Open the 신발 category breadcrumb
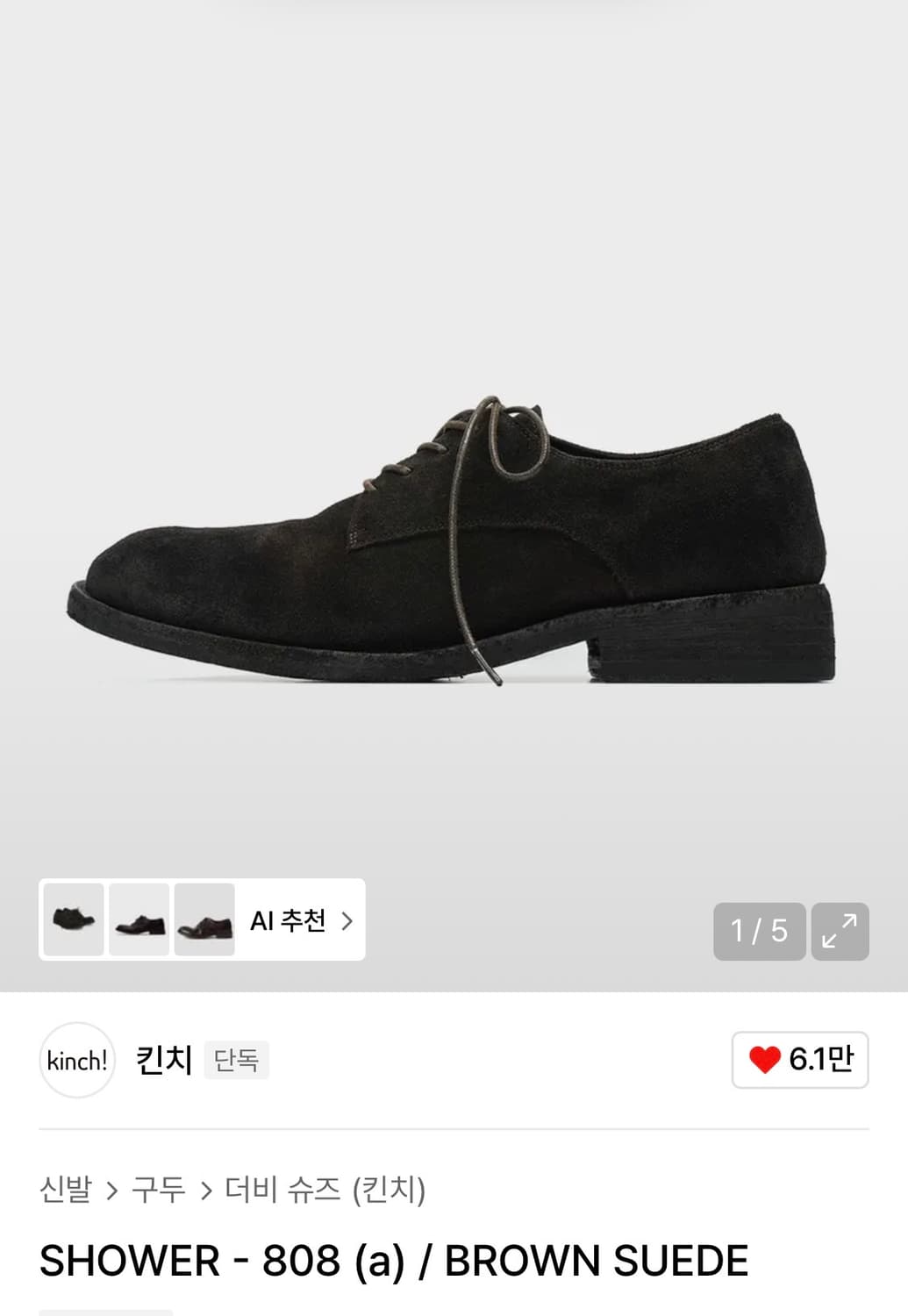The height and width of the screenshot is (1316, 908). [64, 1191]
